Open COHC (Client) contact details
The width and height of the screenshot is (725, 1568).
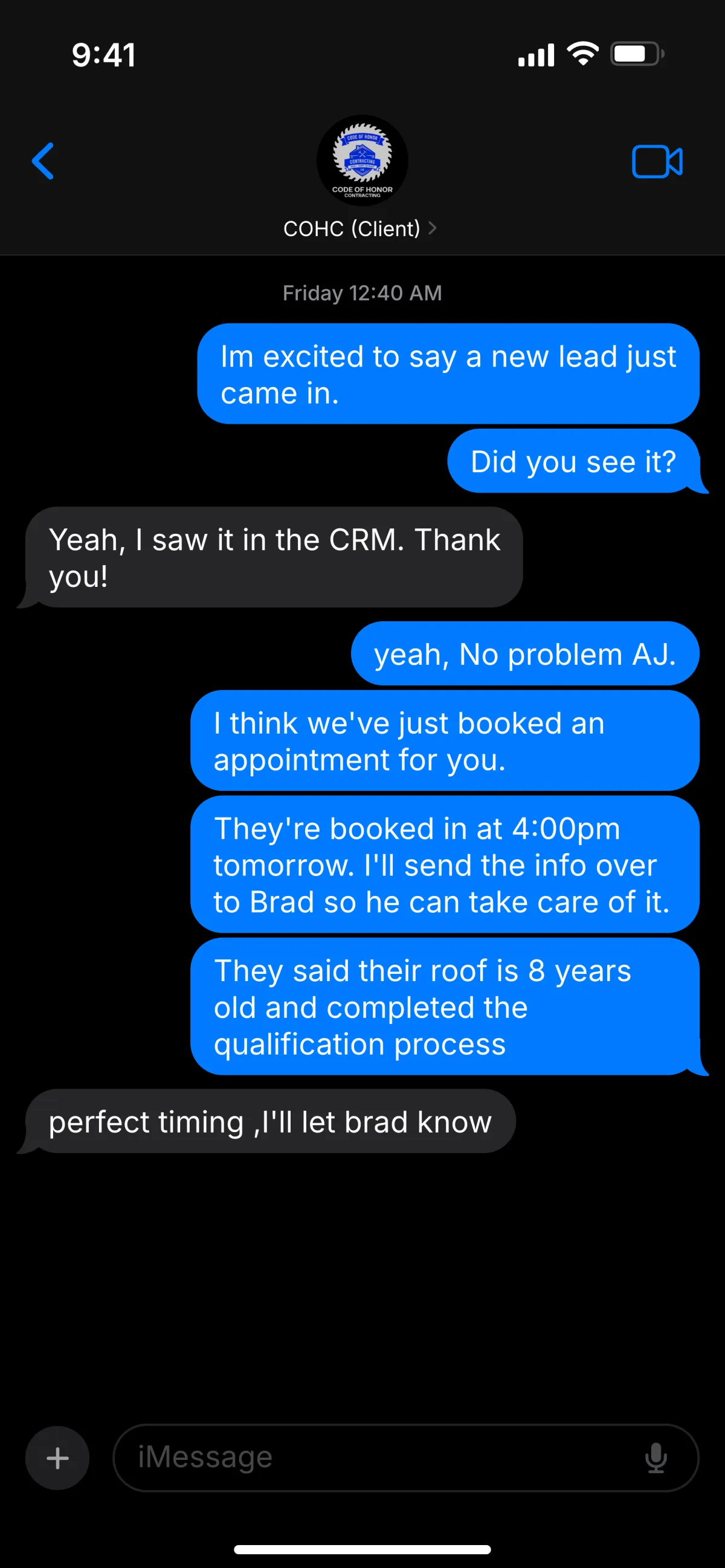[361, 228]
